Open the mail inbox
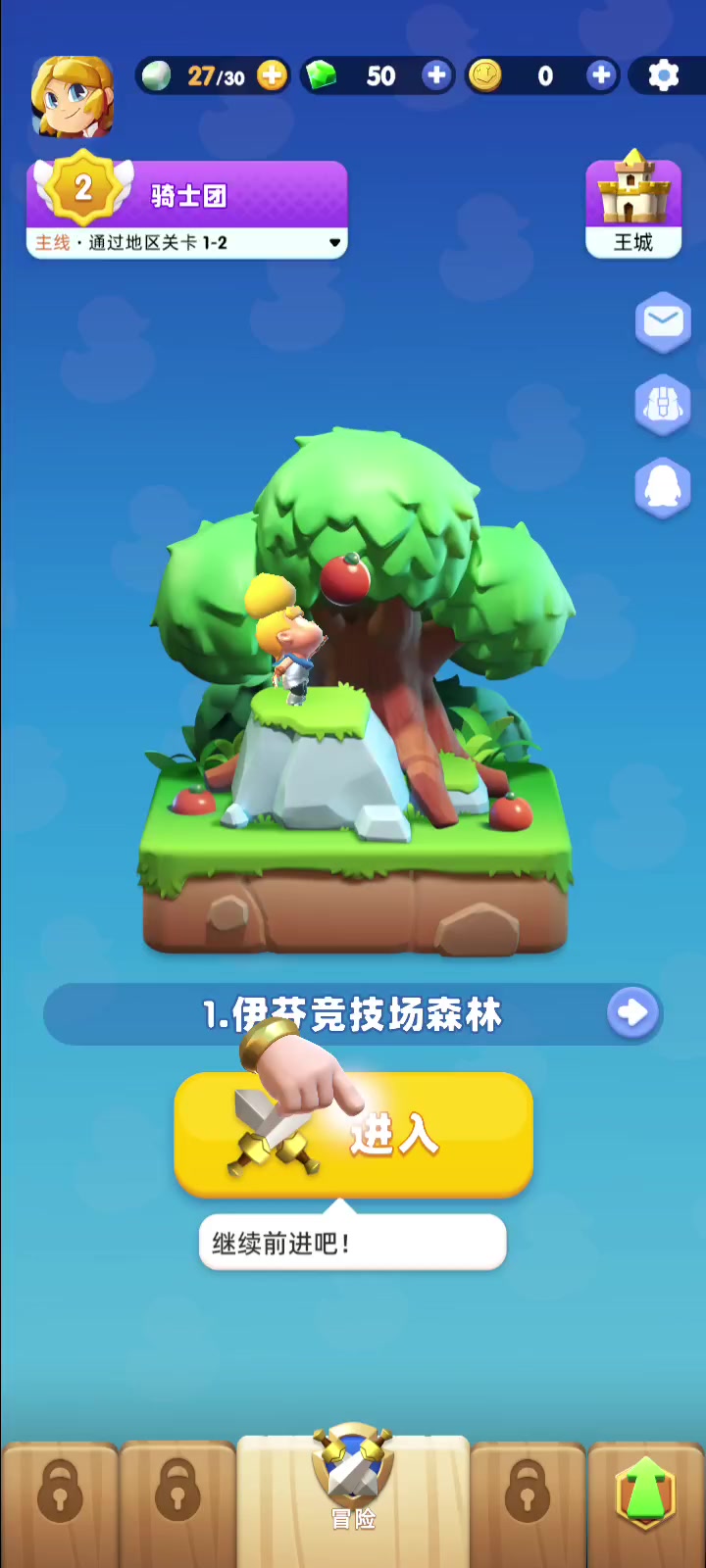The height and width of the screenshot is (1568, 706). [663, 322]
